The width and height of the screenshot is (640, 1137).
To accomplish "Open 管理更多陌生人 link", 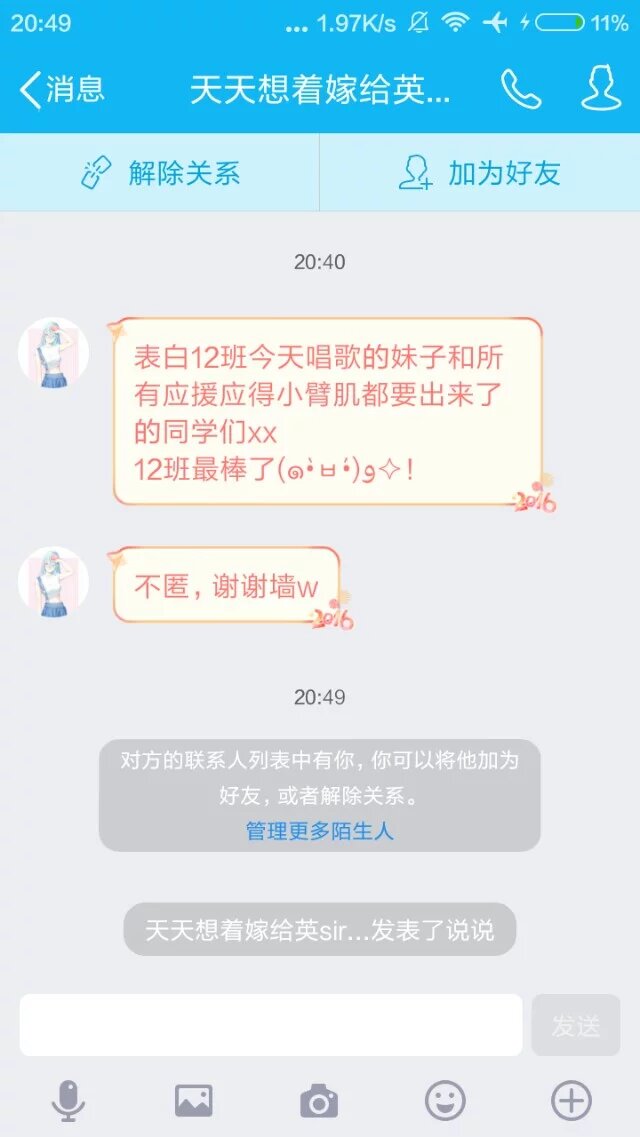I will [x=320, y=831].
